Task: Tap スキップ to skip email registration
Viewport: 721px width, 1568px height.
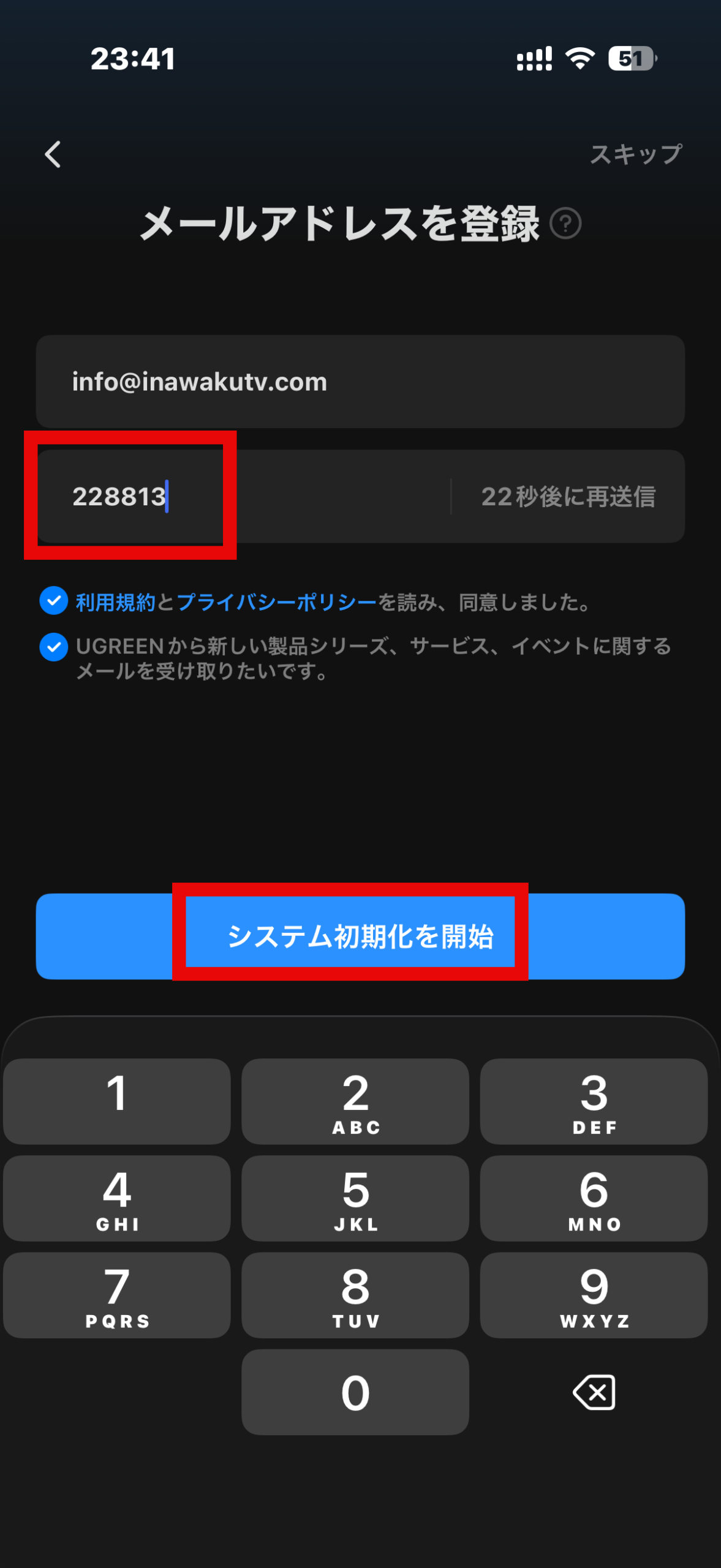Action: pyautogui.click(x=635, y=154)
